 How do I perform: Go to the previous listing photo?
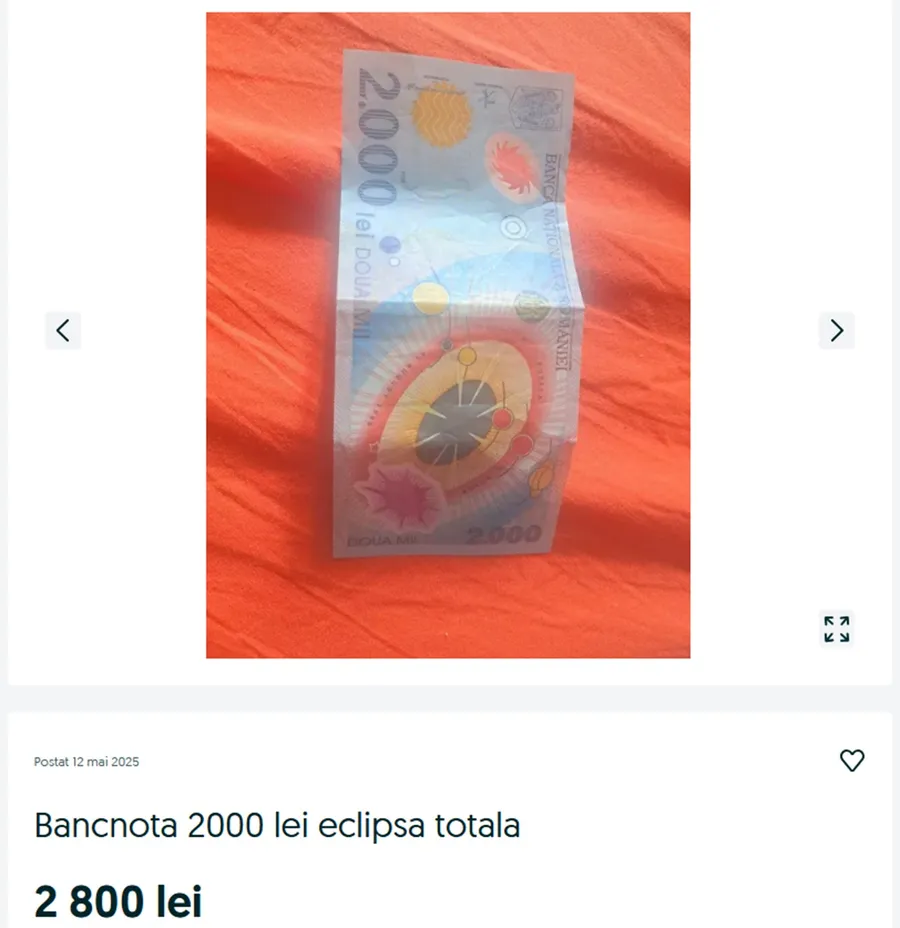click(x=63, y=330)
